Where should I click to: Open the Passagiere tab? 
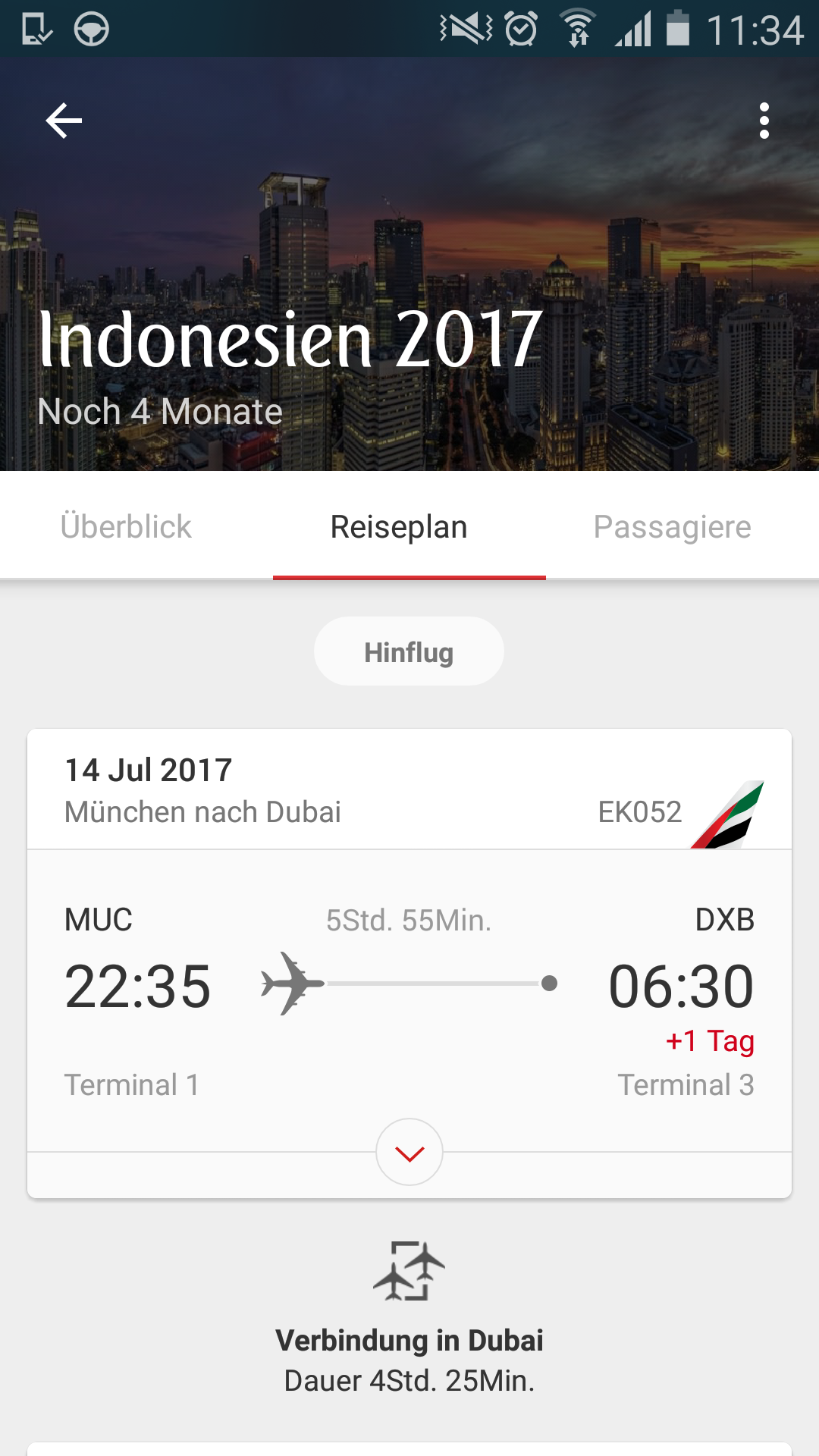click(672, 527)
